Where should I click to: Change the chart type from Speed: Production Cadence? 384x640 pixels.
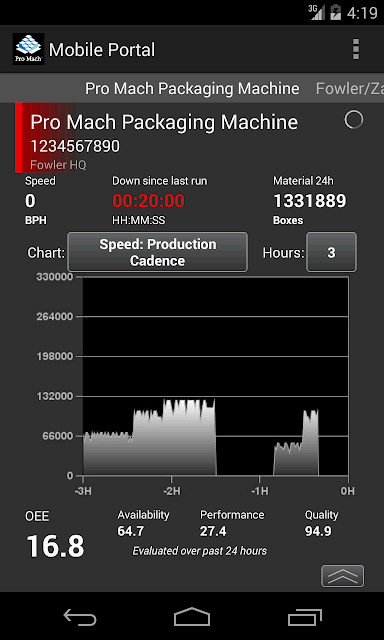click(158, 252)
